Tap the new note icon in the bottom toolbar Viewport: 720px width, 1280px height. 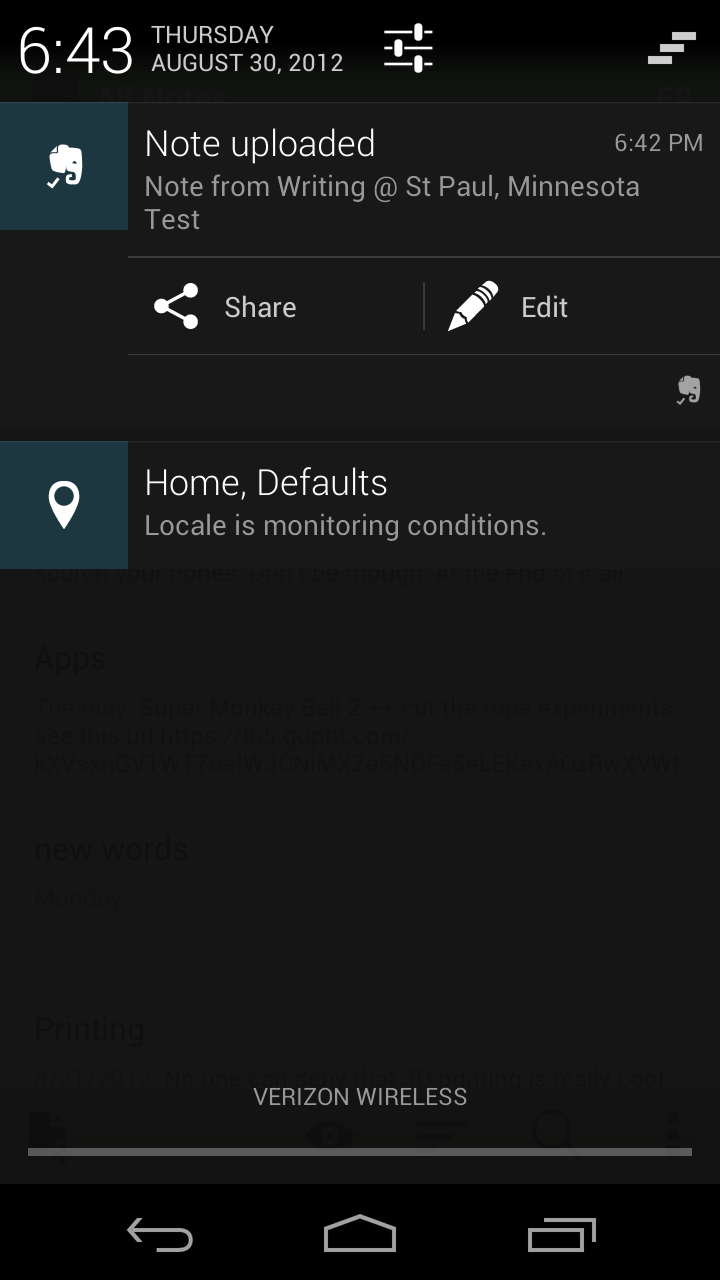(x=48, y=1132)
